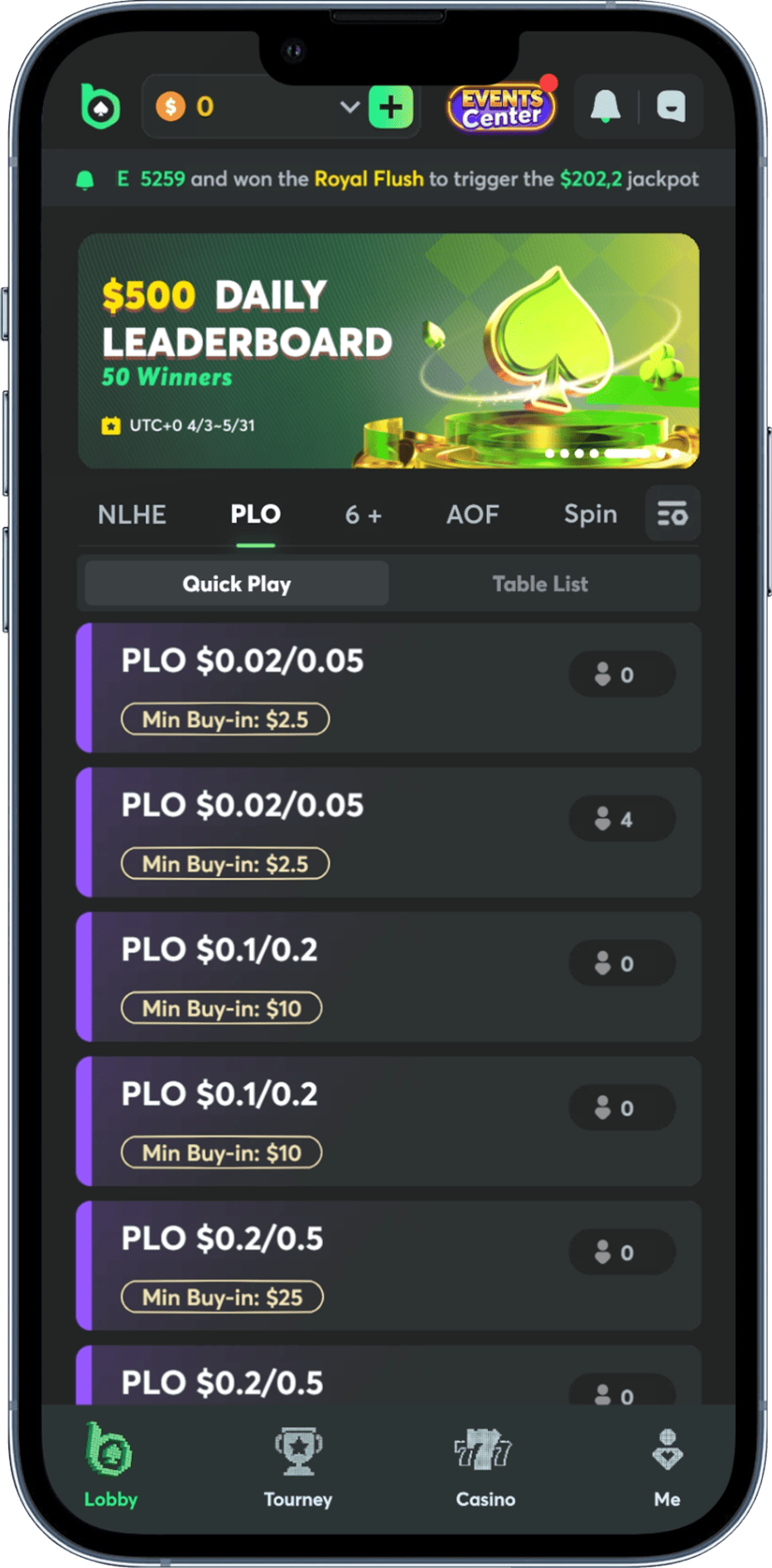Viewport: 772px width, 1568px height.
Task: Open the chat support icon
Action: [x=671, y=107]
